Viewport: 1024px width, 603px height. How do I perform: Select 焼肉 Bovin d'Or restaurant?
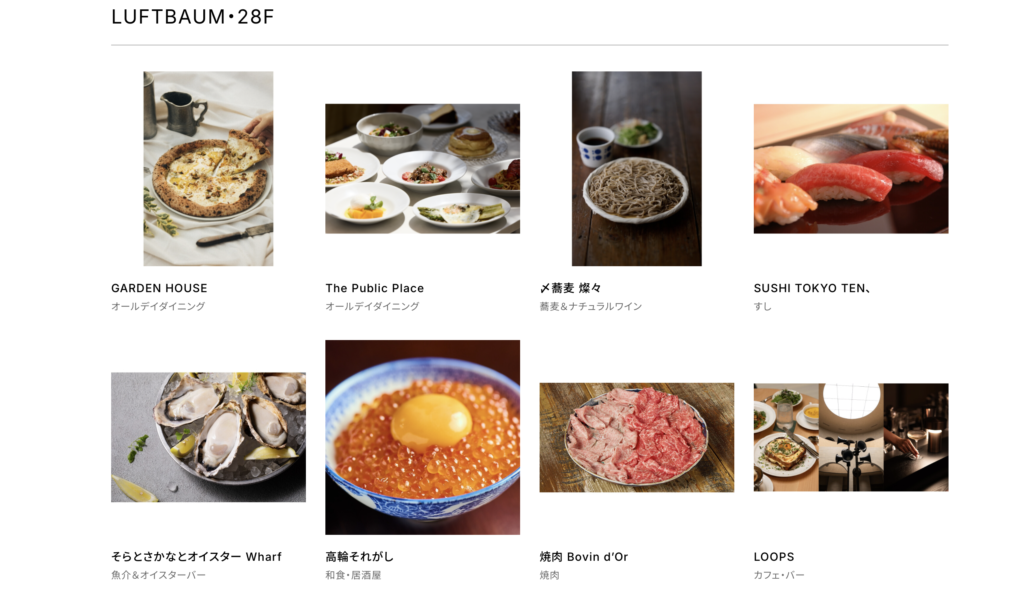[636, 437]
